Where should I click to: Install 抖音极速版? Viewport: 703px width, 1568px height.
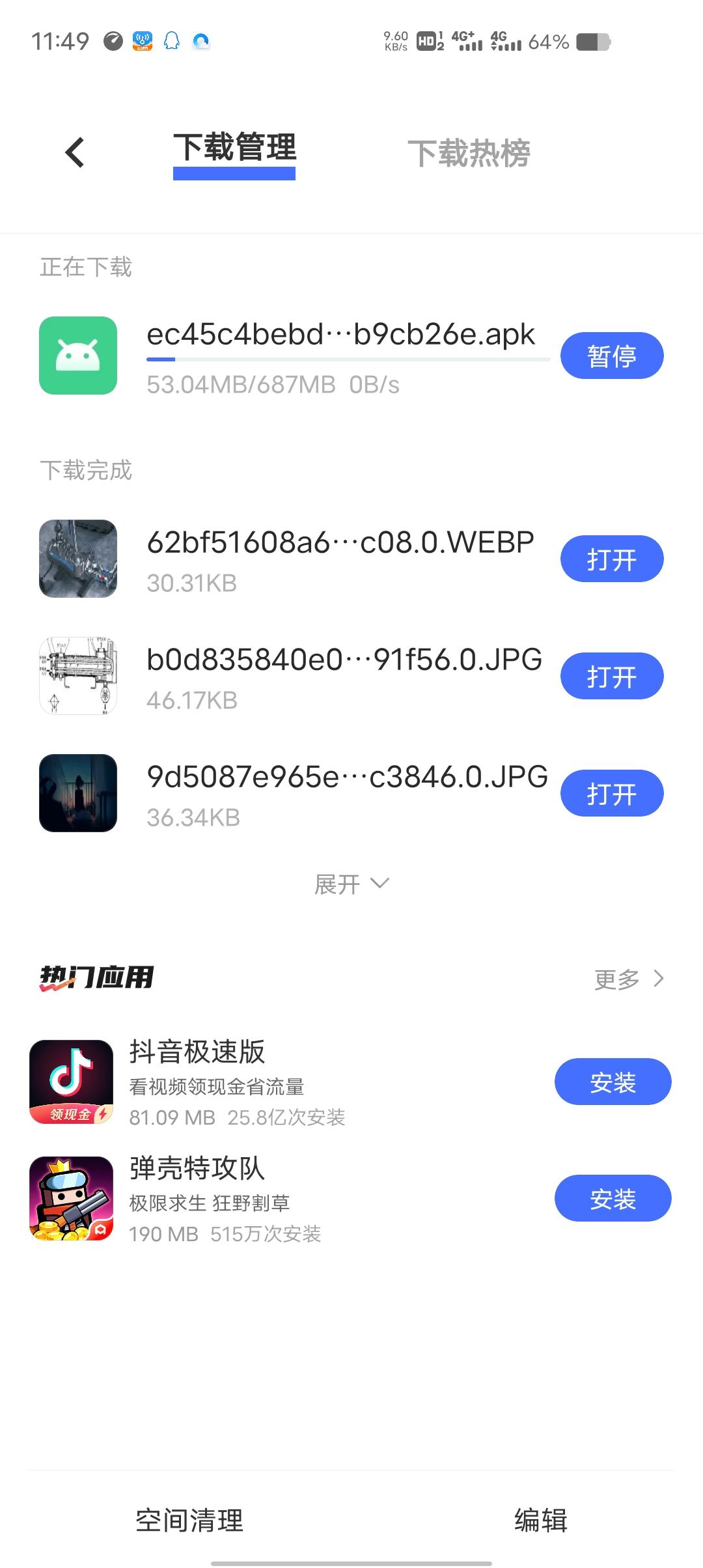tap(612, 1082)
